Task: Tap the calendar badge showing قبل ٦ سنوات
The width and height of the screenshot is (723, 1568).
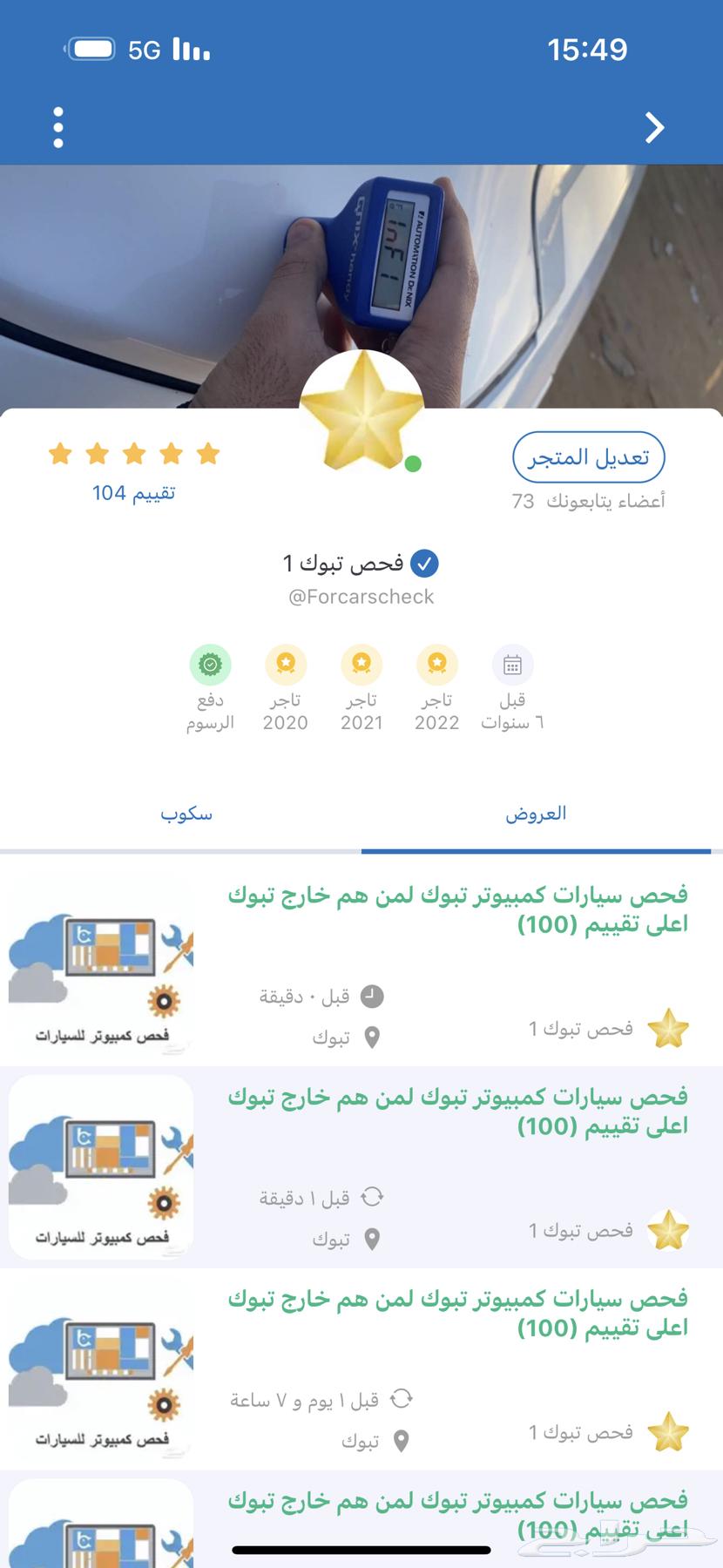Action: (513, 665)
